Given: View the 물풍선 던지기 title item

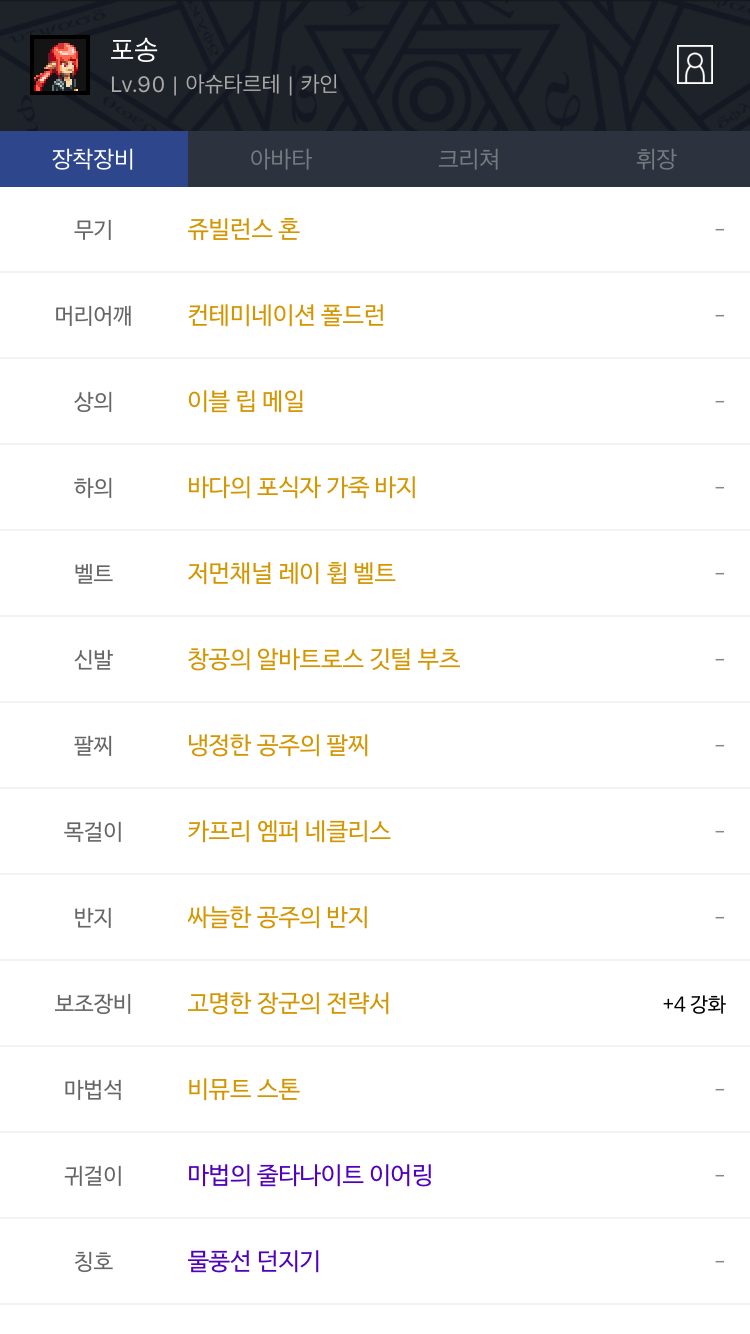Looking at the screenshot, I should pos(254,1262).
